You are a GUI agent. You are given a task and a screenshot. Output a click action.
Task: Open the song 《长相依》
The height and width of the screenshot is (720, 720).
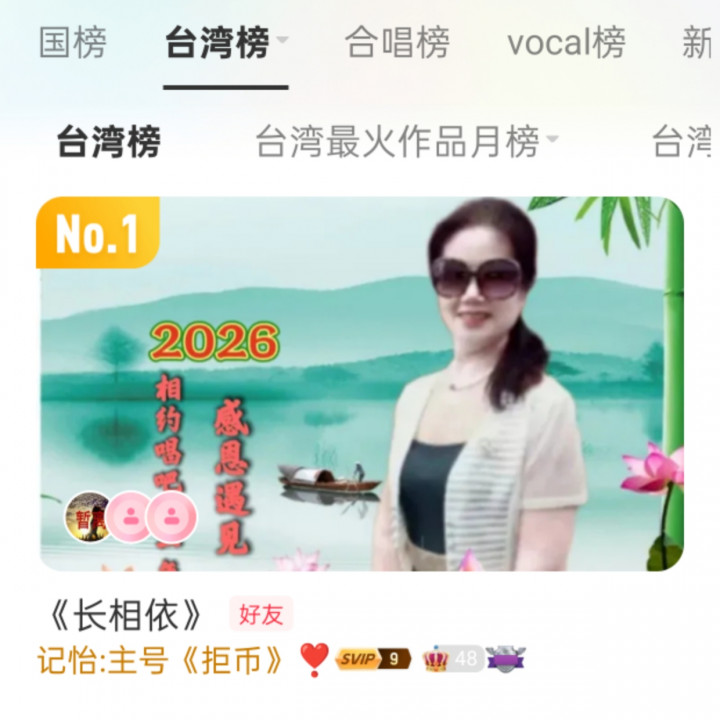coord(125,614)
